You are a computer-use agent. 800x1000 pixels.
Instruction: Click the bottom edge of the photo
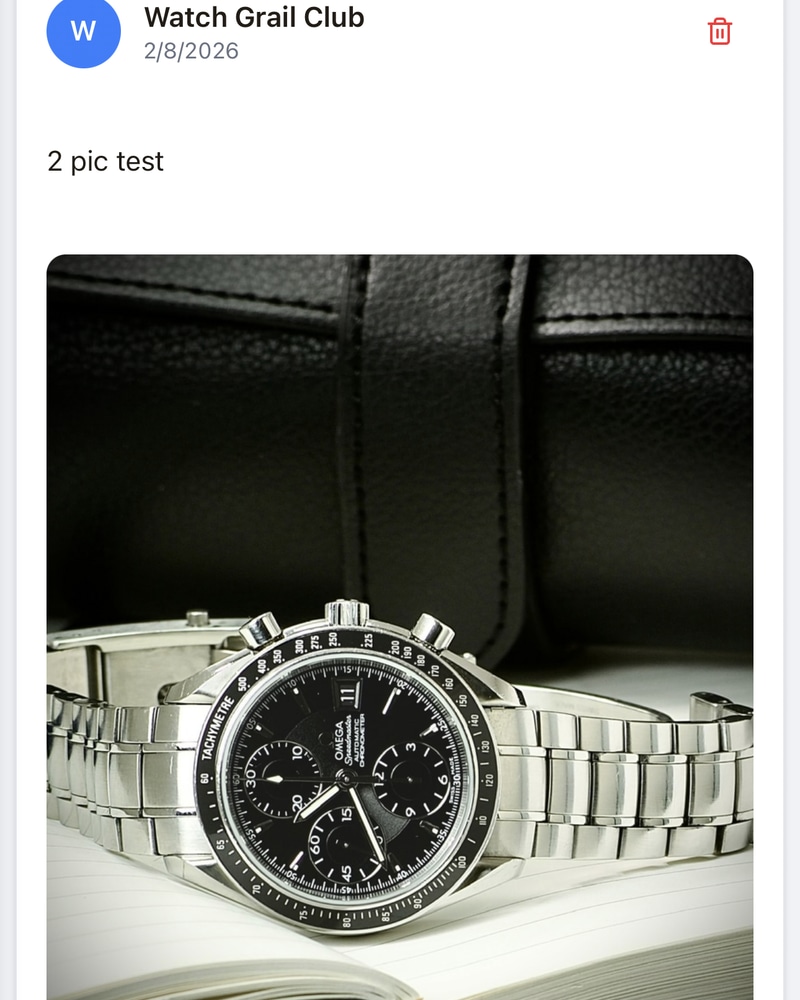(398, 985)
